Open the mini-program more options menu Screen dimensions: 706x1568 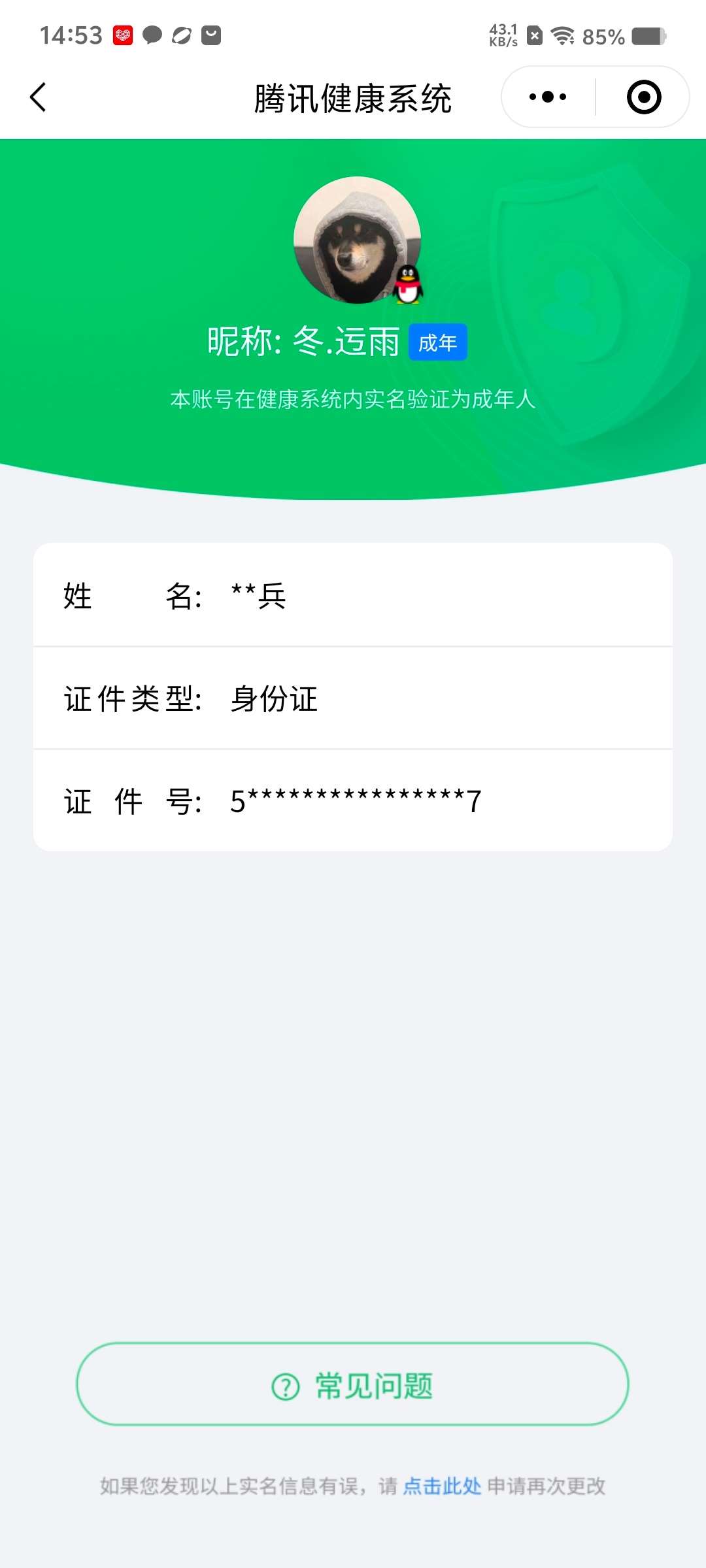tap(546, 96)
